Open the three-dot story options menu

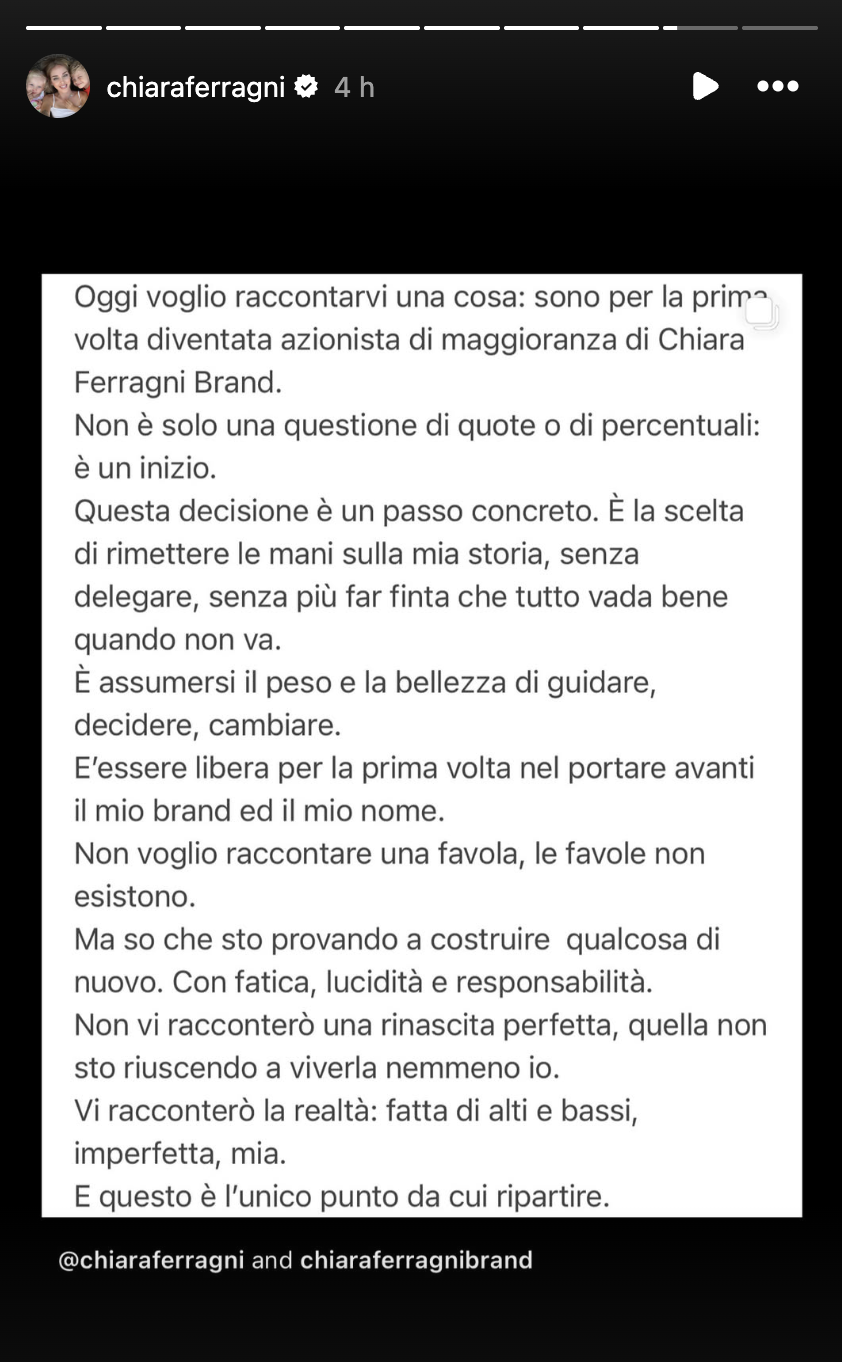777,87
